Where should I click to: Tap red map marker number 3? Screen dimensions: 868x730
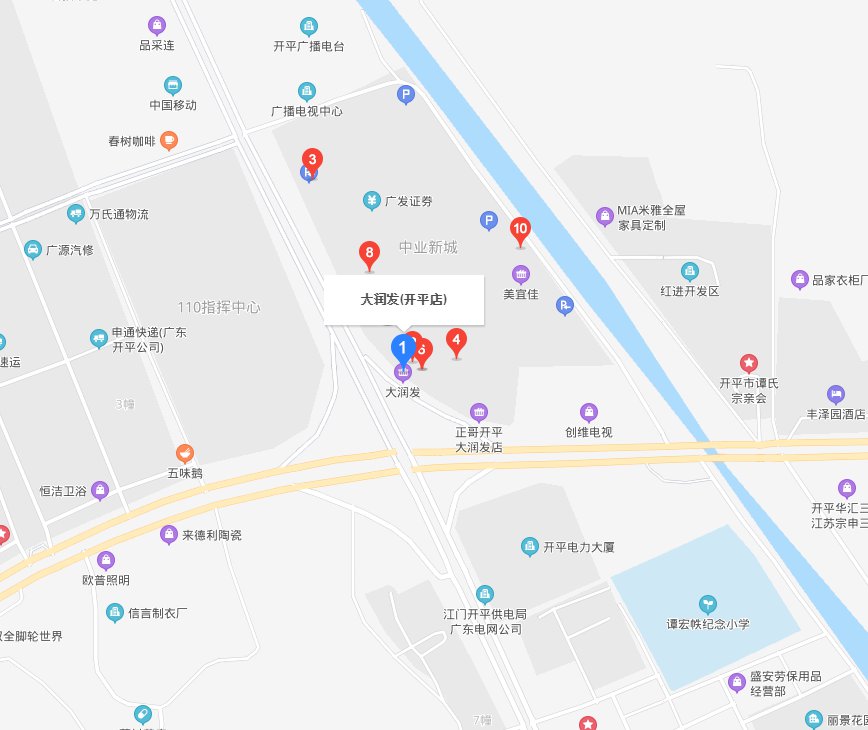coord(312,160)
